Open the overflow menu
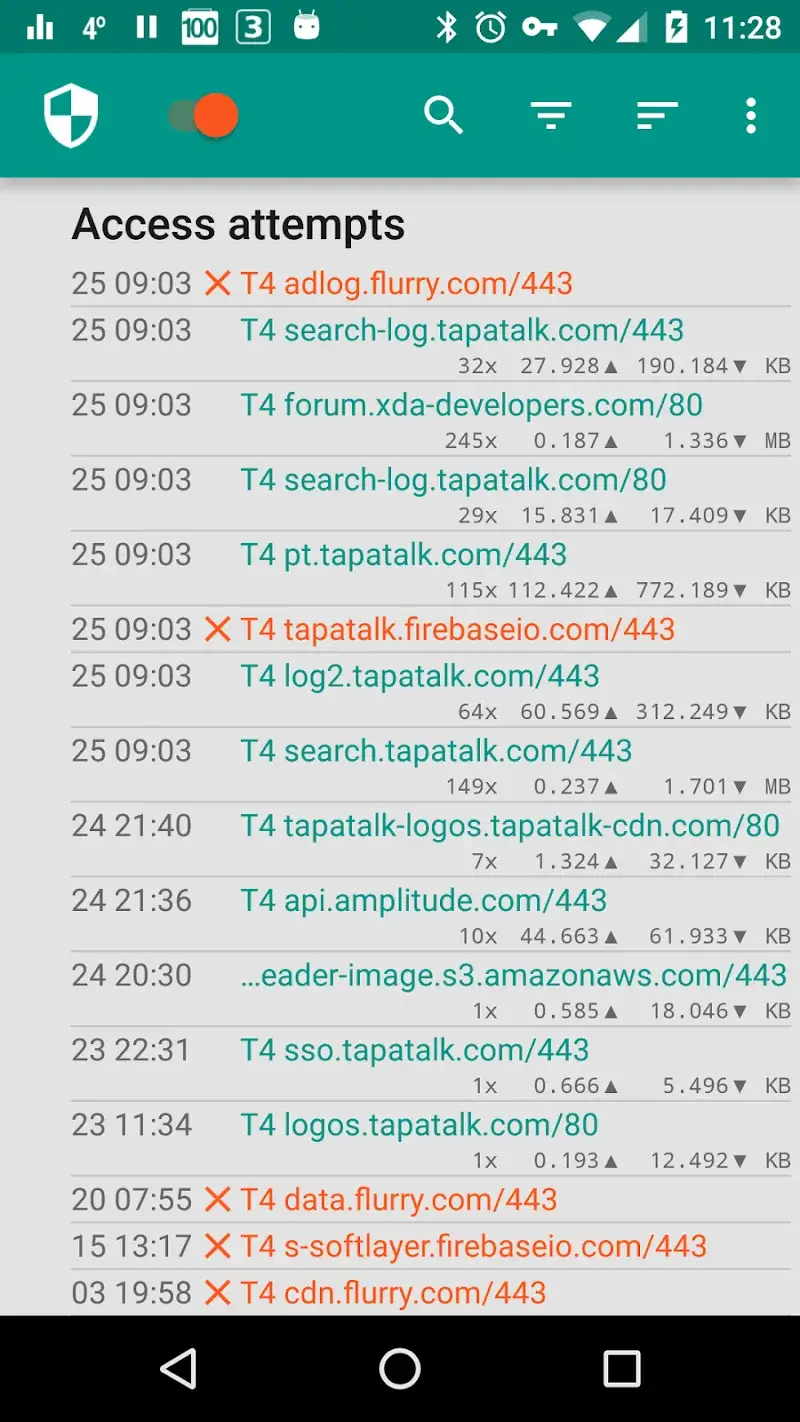Viewport: 800px width, 1422px height. [x=751, y=116]
